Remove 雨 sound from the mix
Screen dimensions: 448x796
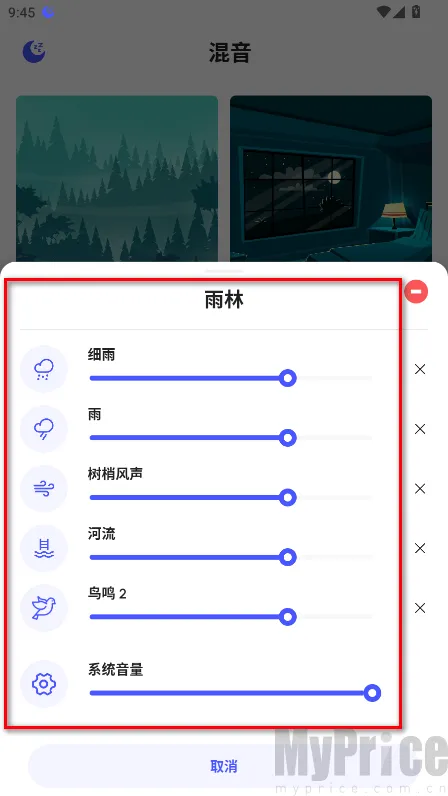click(420, 429)
